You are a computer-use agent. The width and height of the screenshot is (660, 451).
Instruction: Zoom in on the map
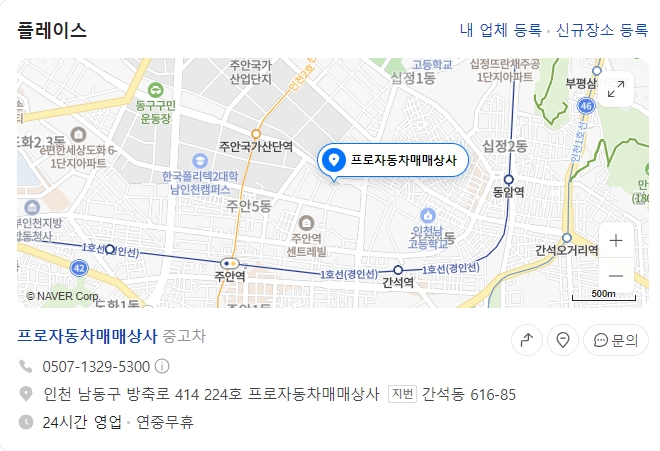click(x=616, y=241)
